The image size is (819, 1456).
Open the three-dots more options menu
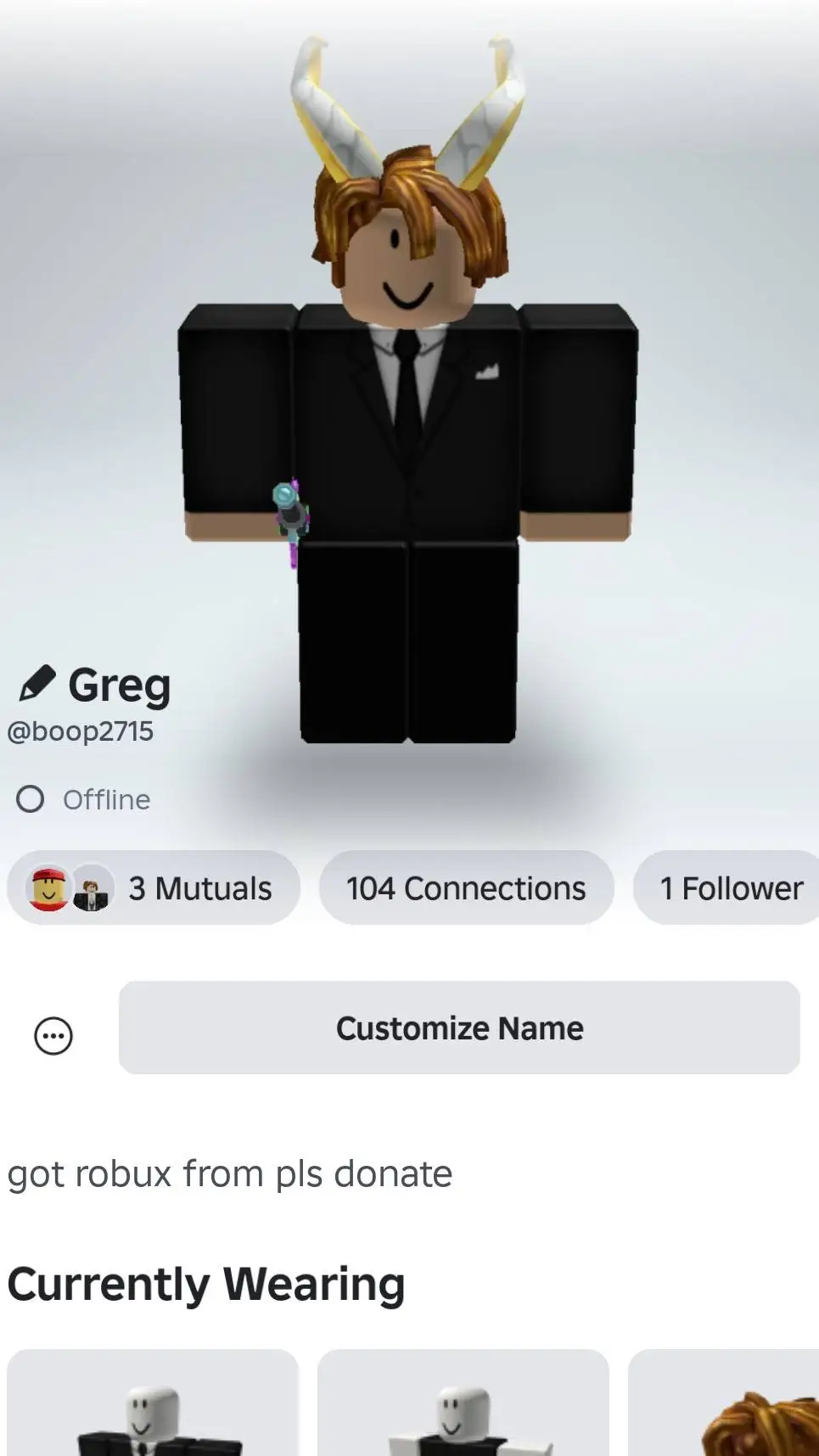tap(53, 1036)
